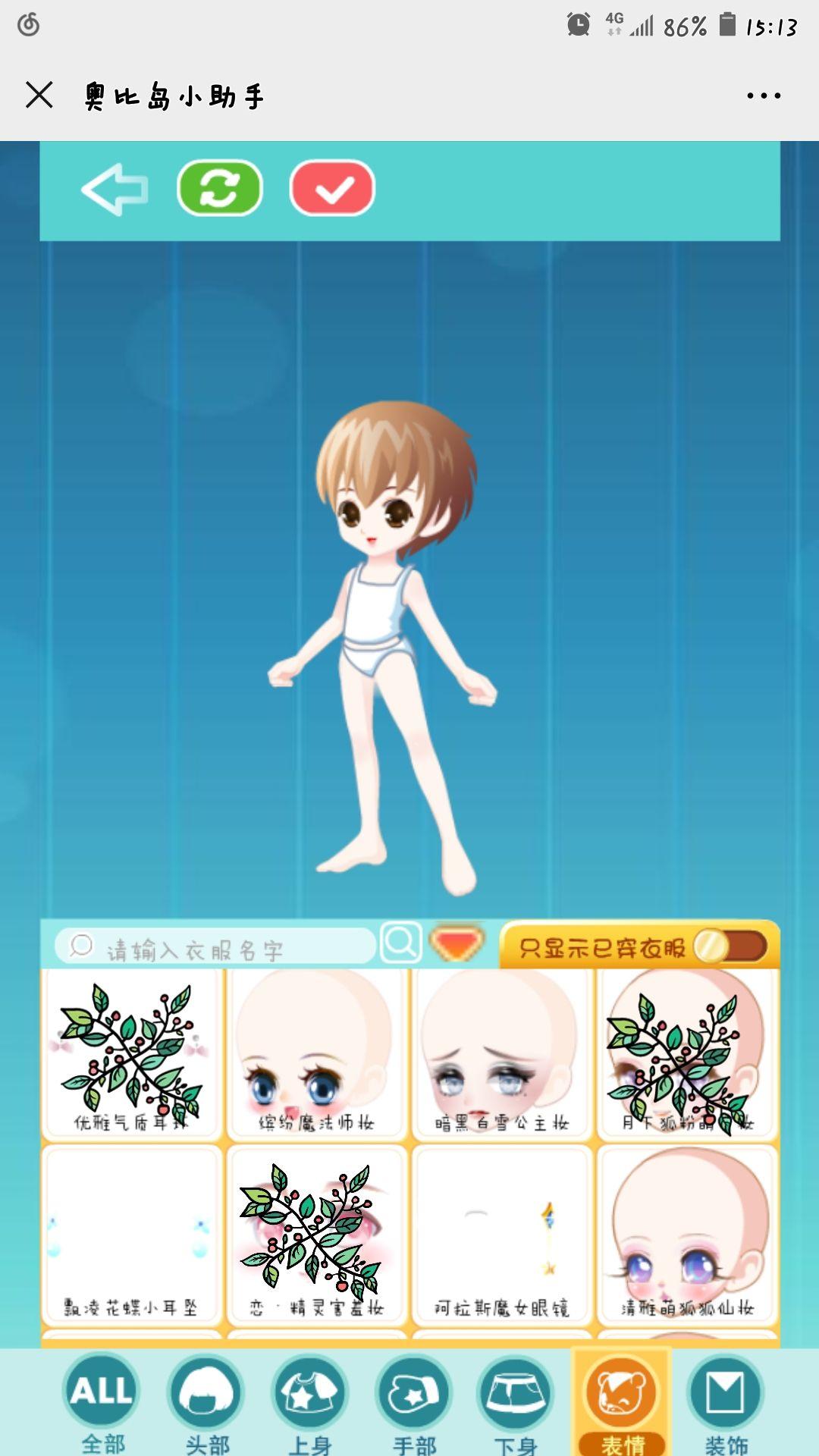This screenshot has width=819, height=1456.
Task: Open the orange dropdown arrow
Action: click(x=456, y=943)
